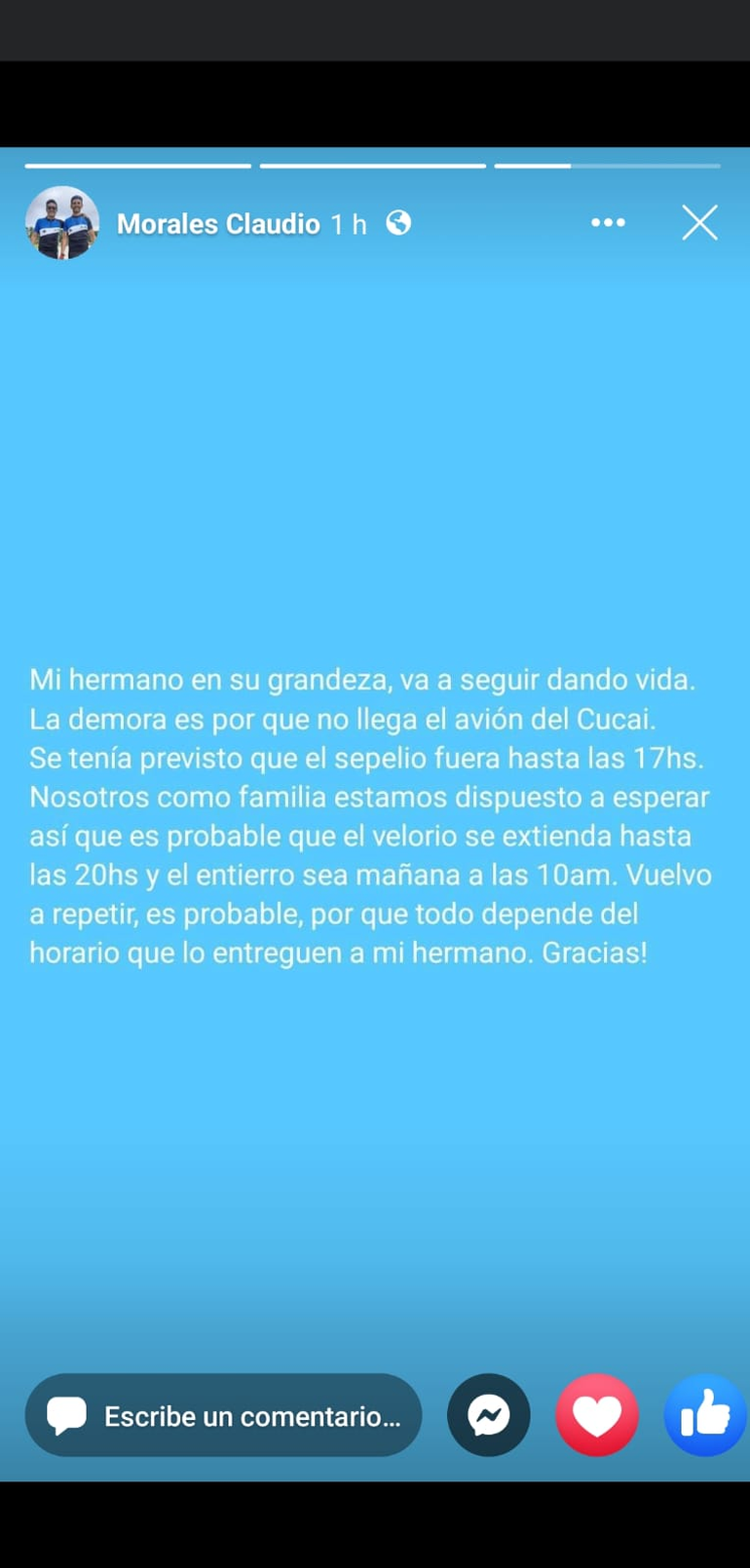Open the Morales Claudio name link

218,224
